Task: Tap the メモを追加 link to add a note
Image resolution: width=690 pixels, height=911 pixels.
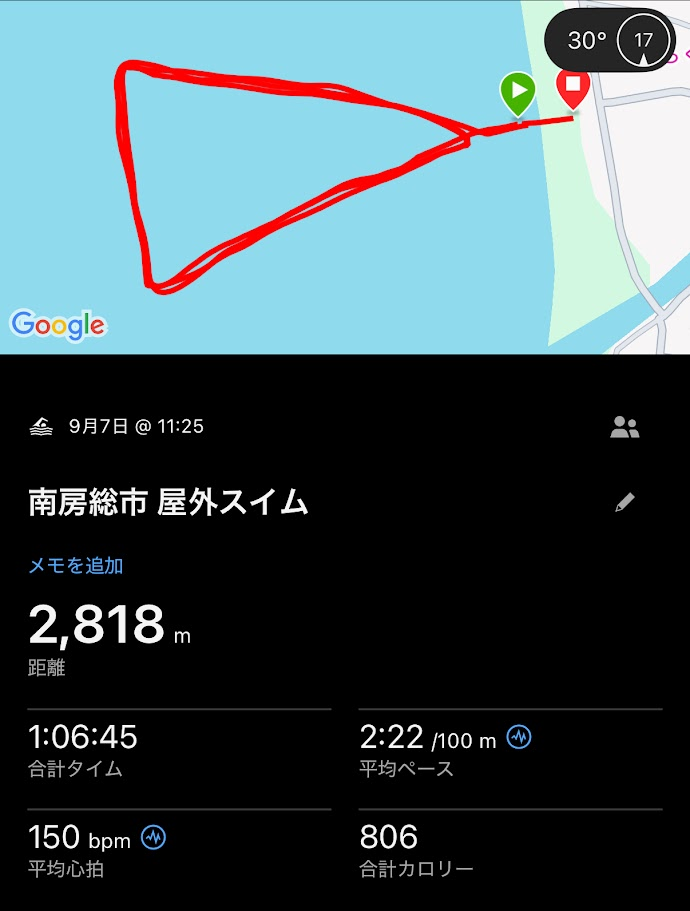Action: coord(76,565)
